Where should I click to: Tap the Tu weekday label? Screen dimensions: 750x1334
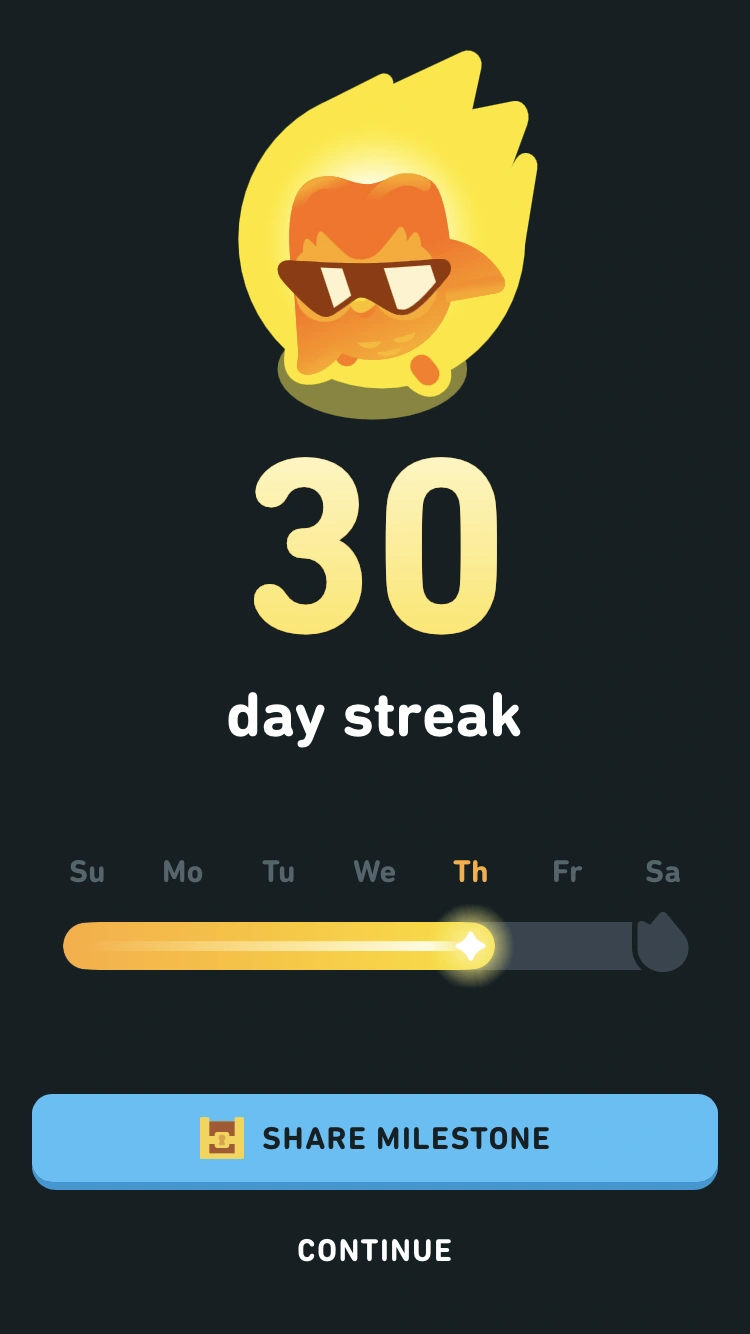click(x=278, y=872)
